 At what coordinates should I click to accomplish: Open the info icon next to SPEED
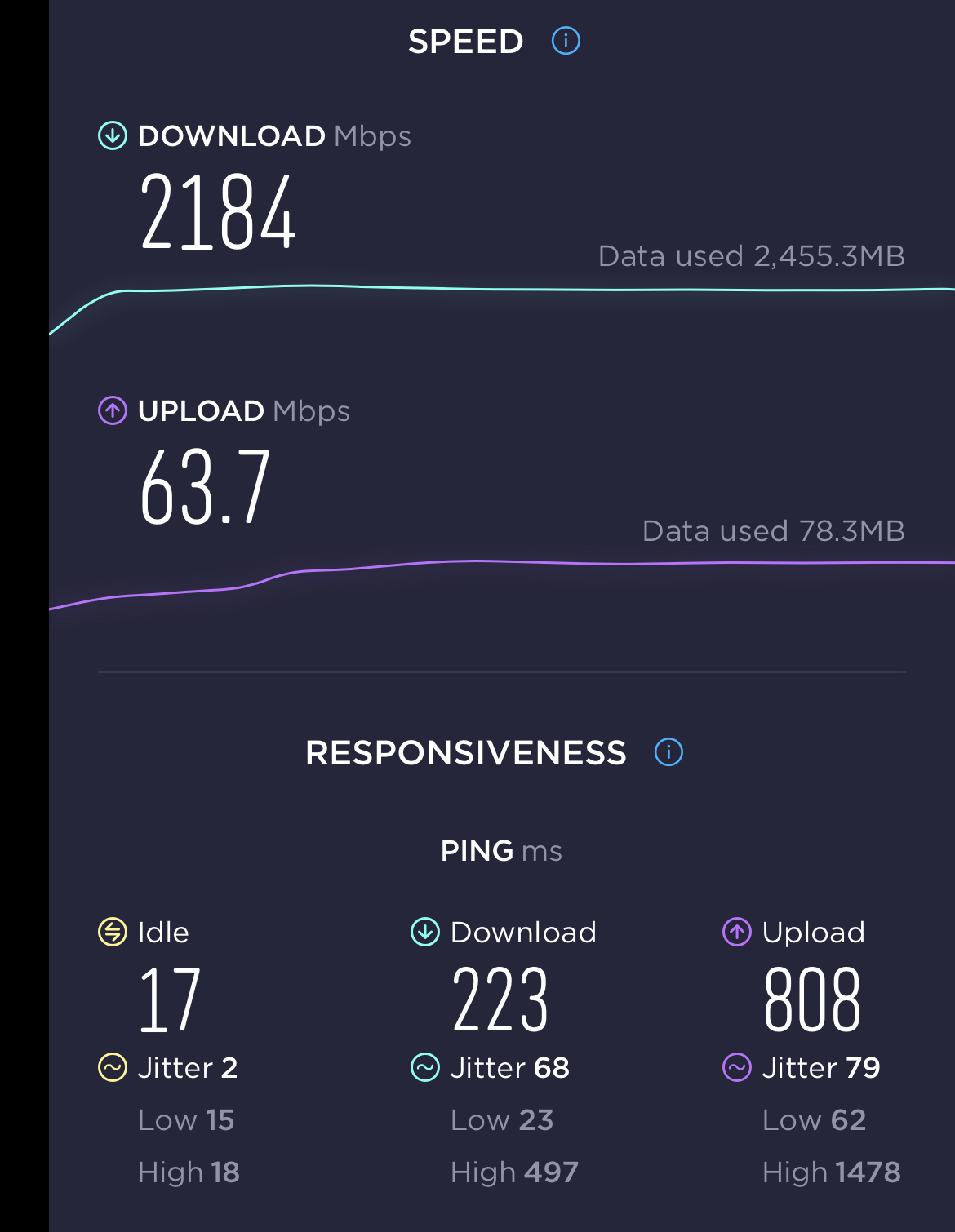coord(566,41)
